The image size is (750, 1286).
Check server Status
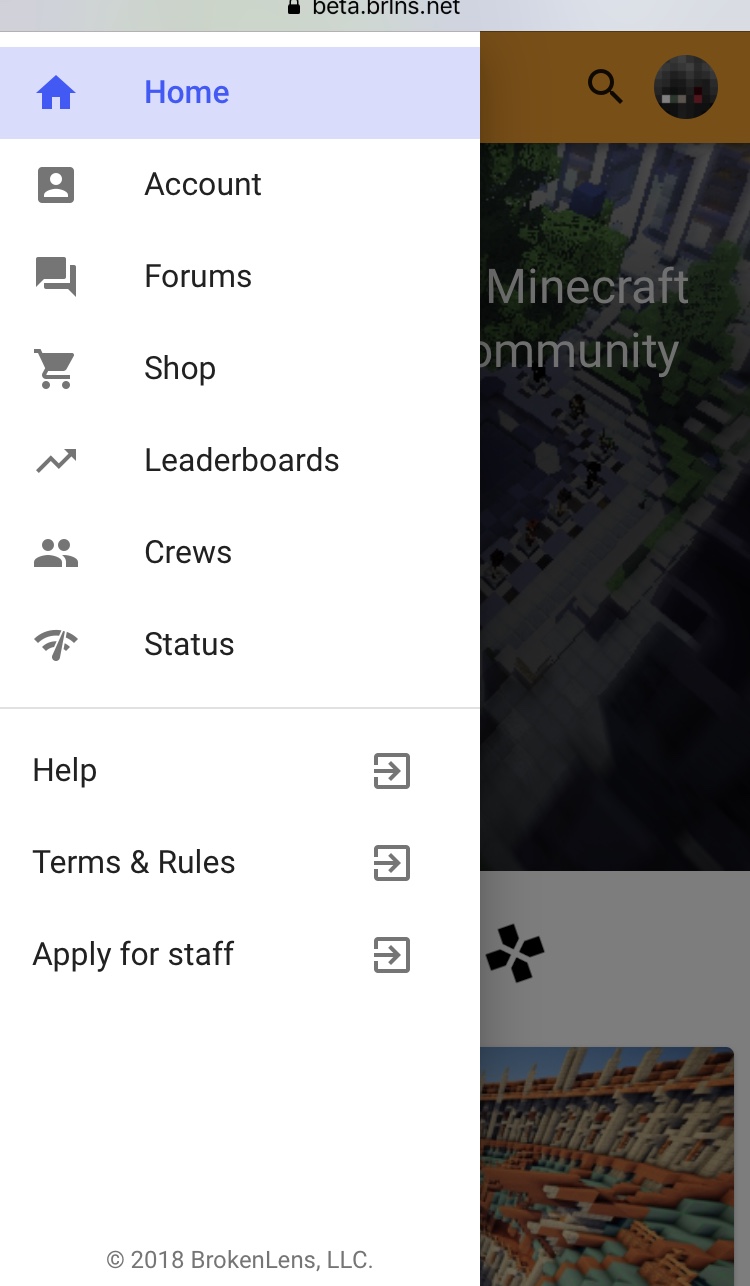pos(240,645)
